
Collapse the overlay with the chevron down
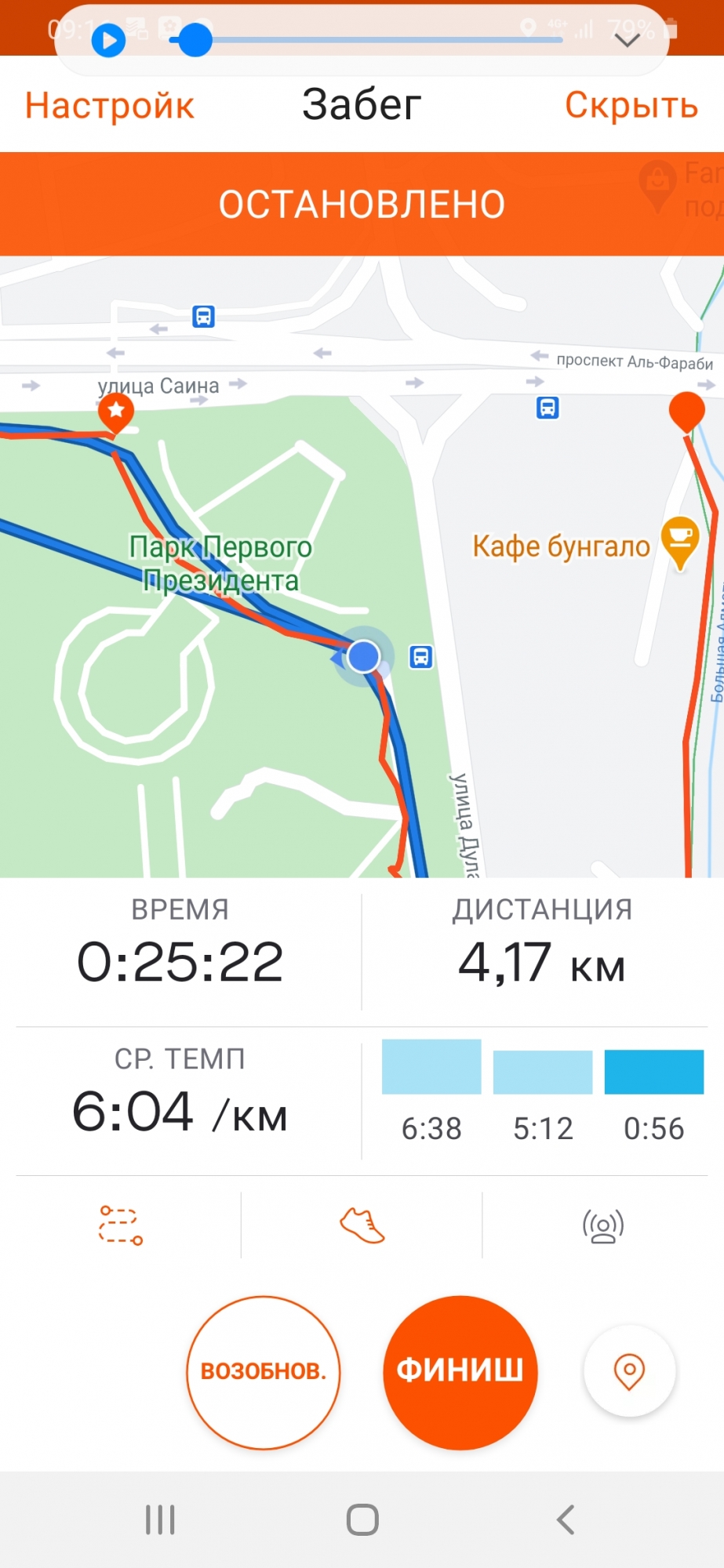pyautogui.click(x=627, y=40)
